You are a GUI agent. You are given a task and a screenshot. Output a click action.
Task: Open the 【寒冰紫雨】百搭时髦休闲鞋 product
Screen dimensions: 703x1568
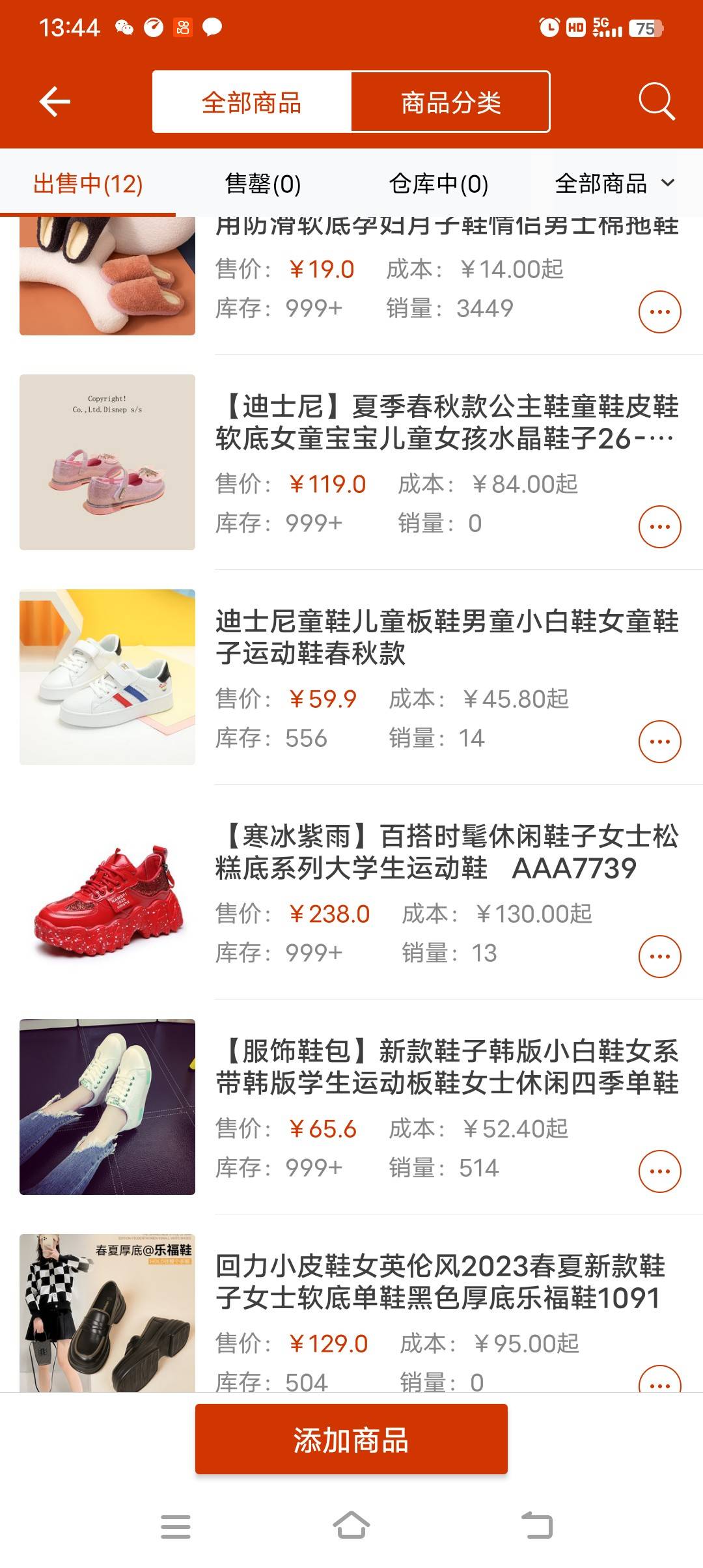(x=447, y=852)
